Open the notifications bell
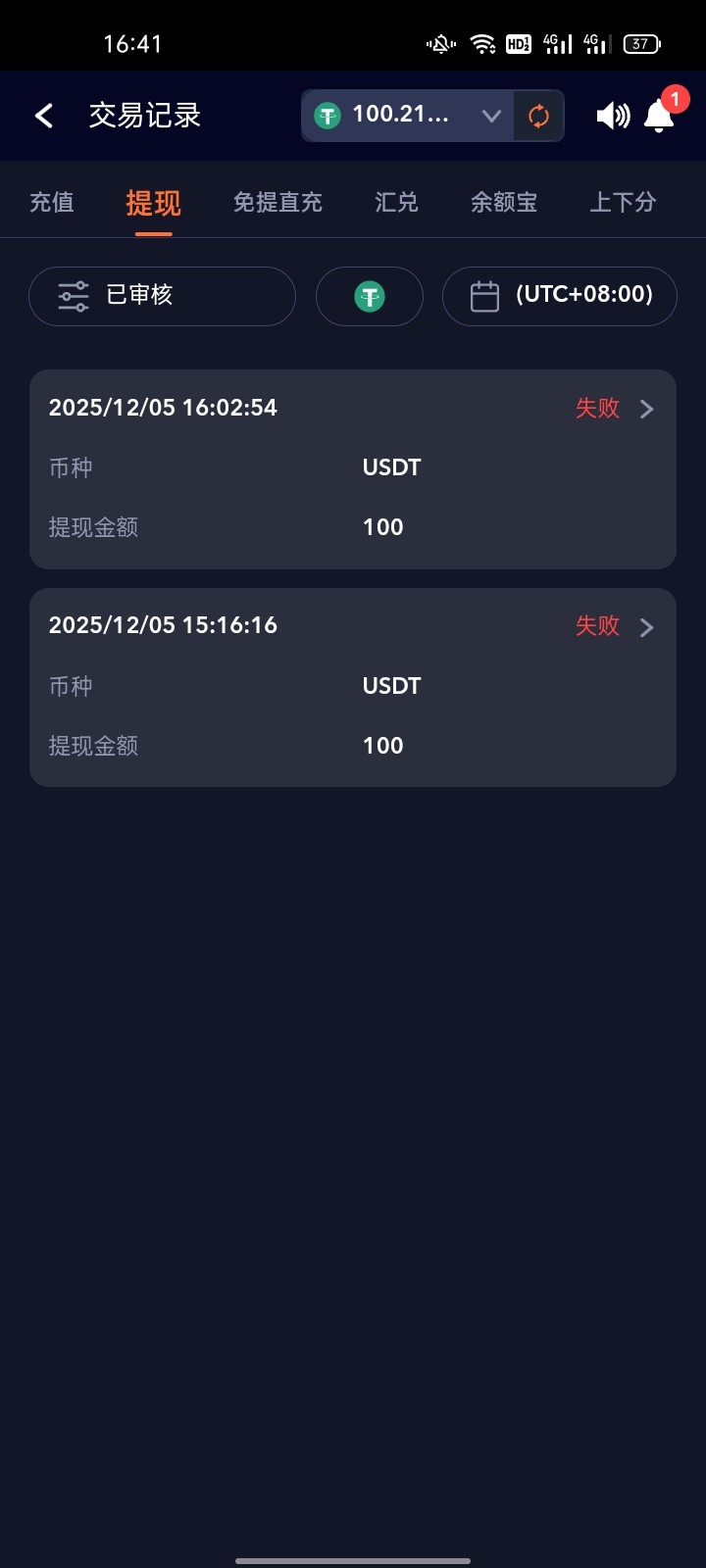 pos(659,116)
